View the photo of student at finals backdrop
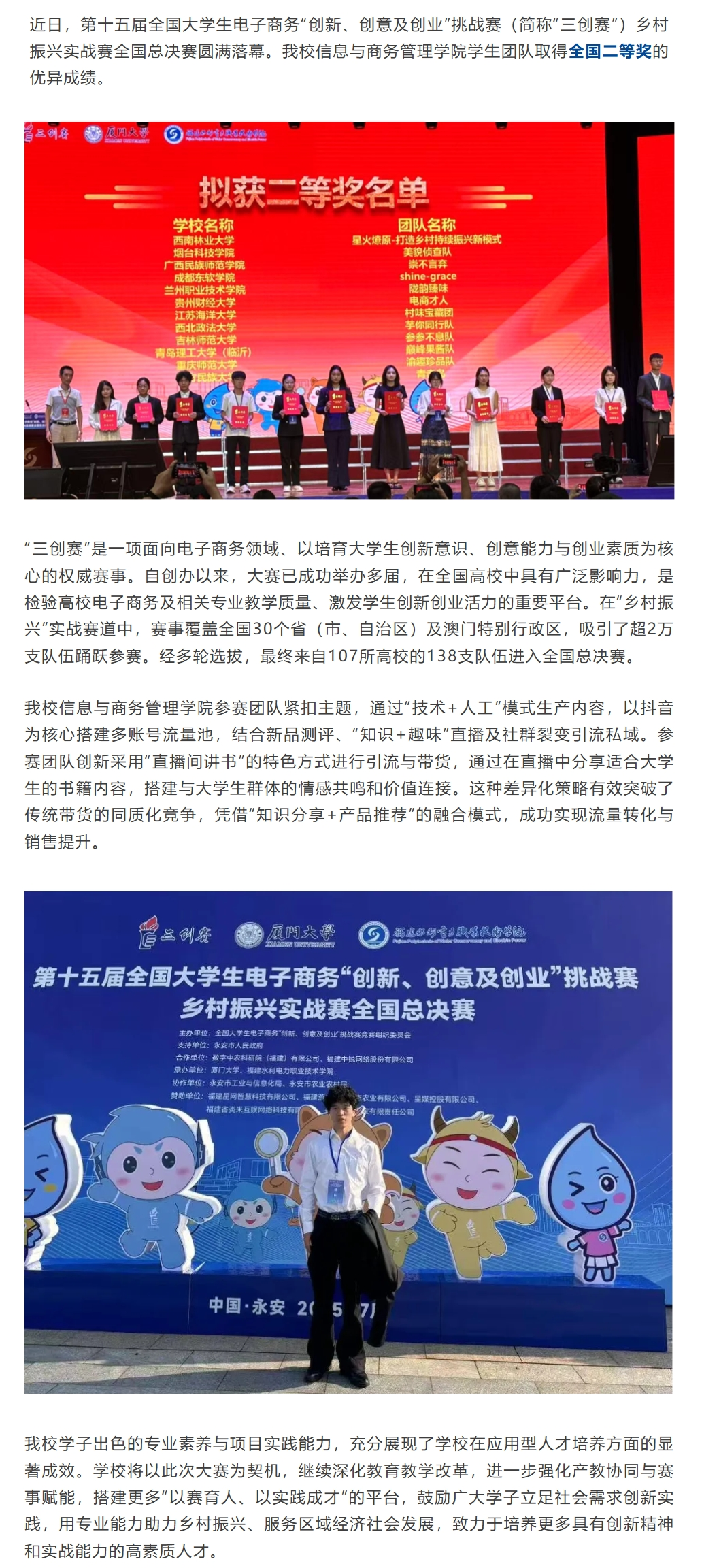This screenshot has width=702, height=1568. (348, 1141)
